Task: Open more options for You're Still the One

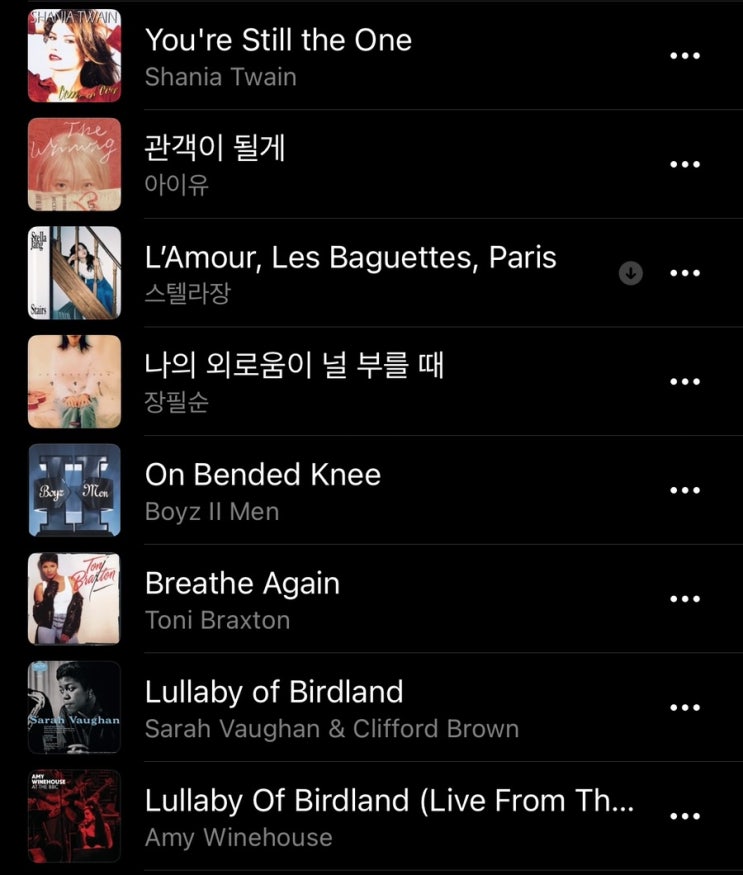Action: pos(684,56)
